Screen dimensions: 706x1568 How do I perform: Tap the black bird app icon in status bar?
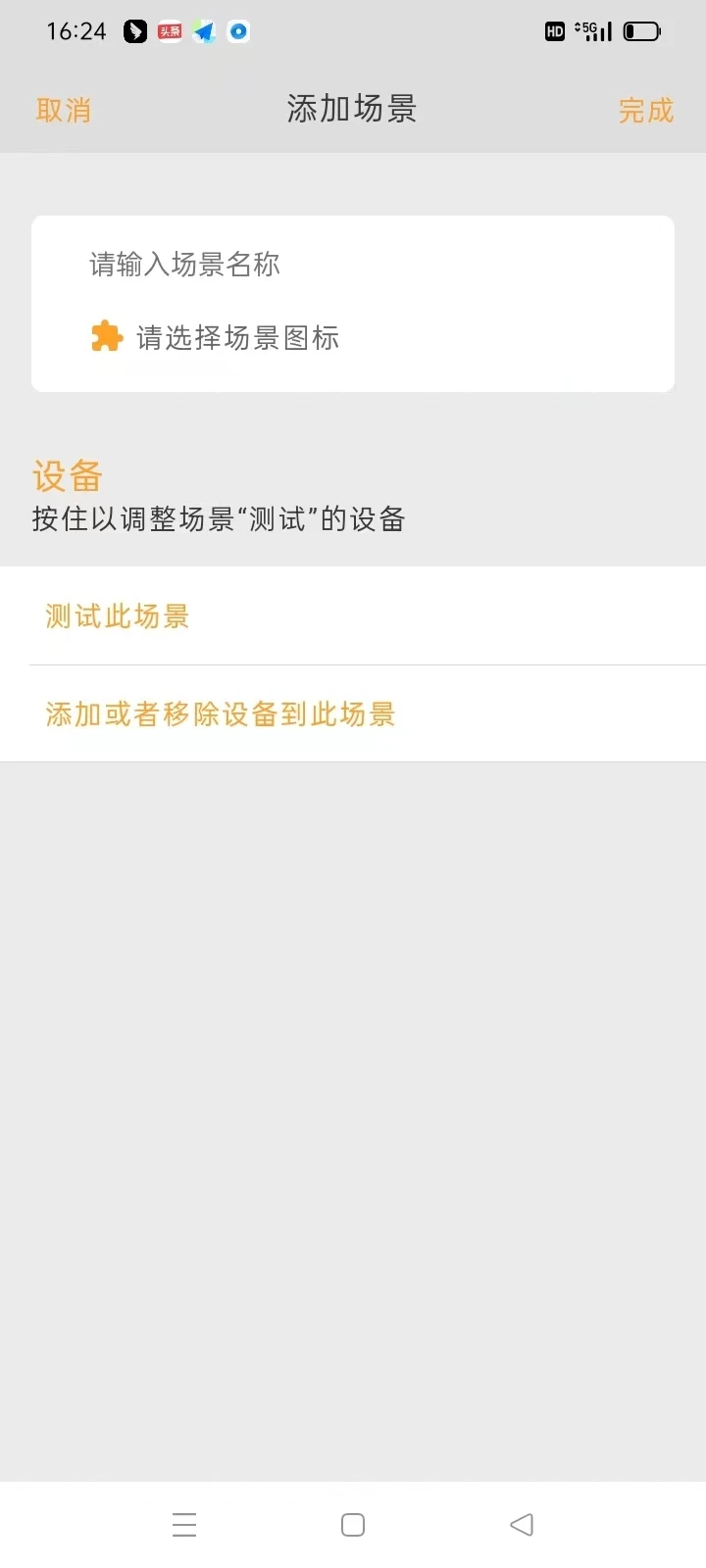134,30
